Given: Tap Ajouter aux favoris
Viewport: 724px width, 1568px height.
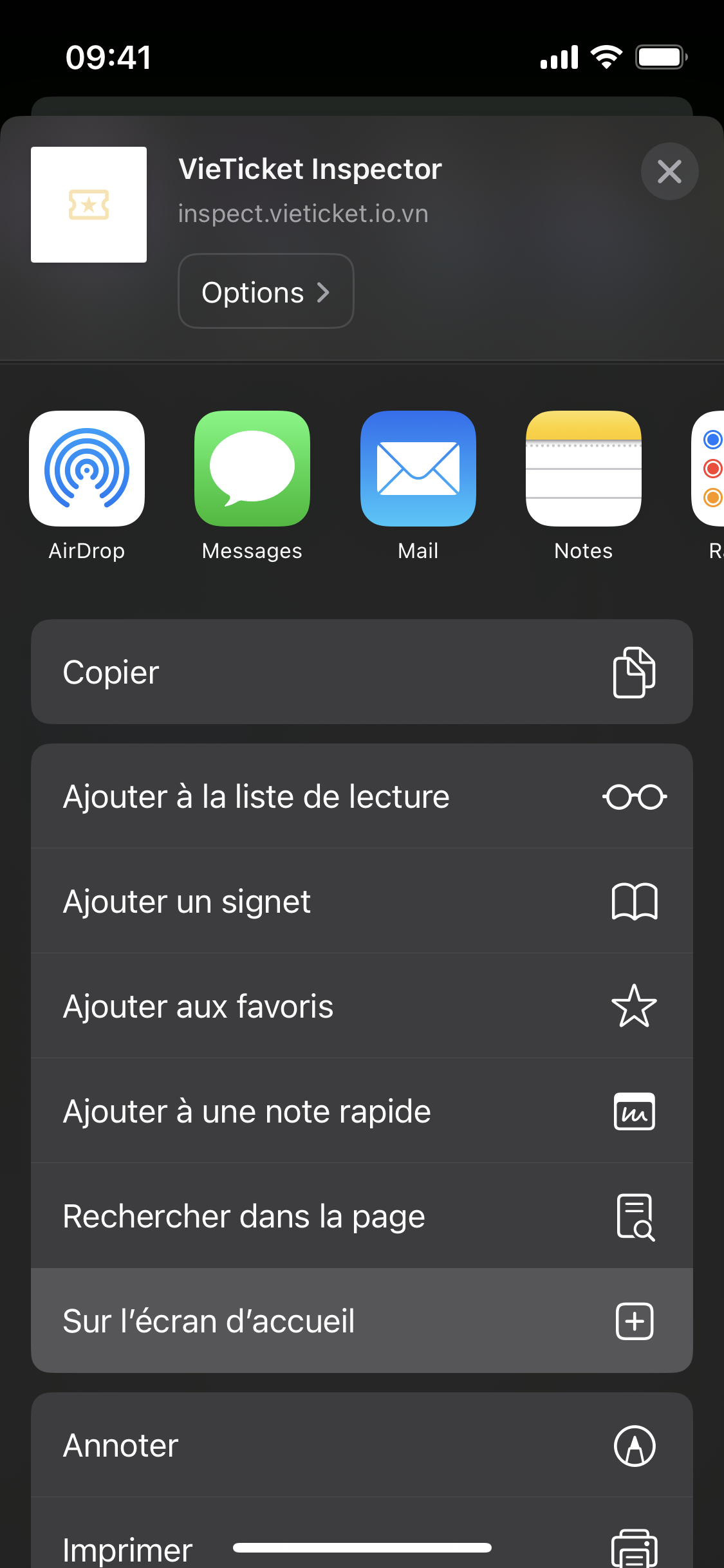Looking at the screenshot, I should (362, 1006).
